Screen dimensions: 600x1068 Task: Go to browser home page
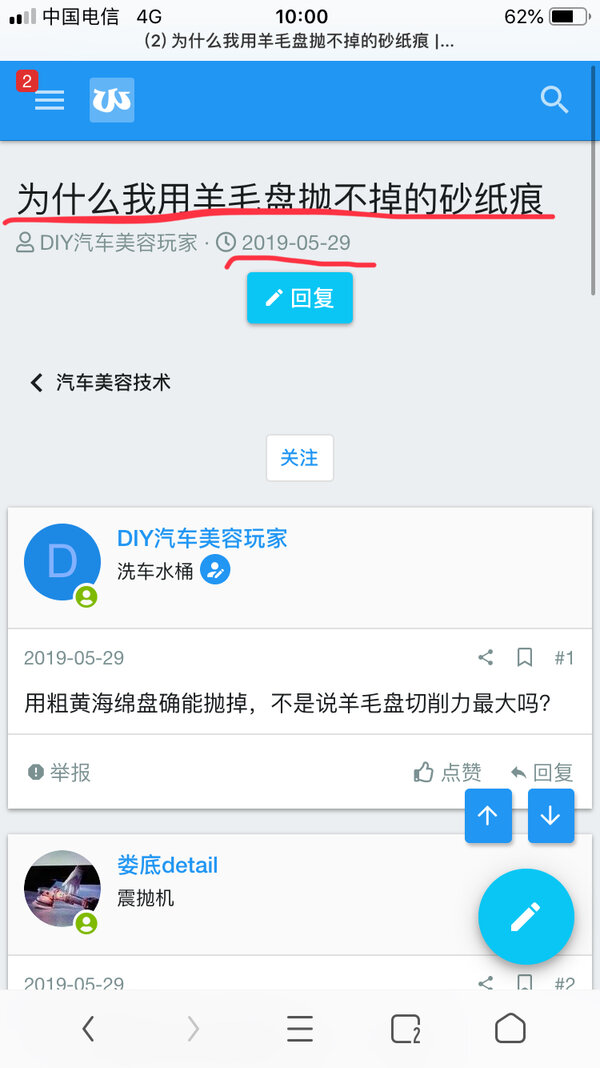click(510, 1029)
